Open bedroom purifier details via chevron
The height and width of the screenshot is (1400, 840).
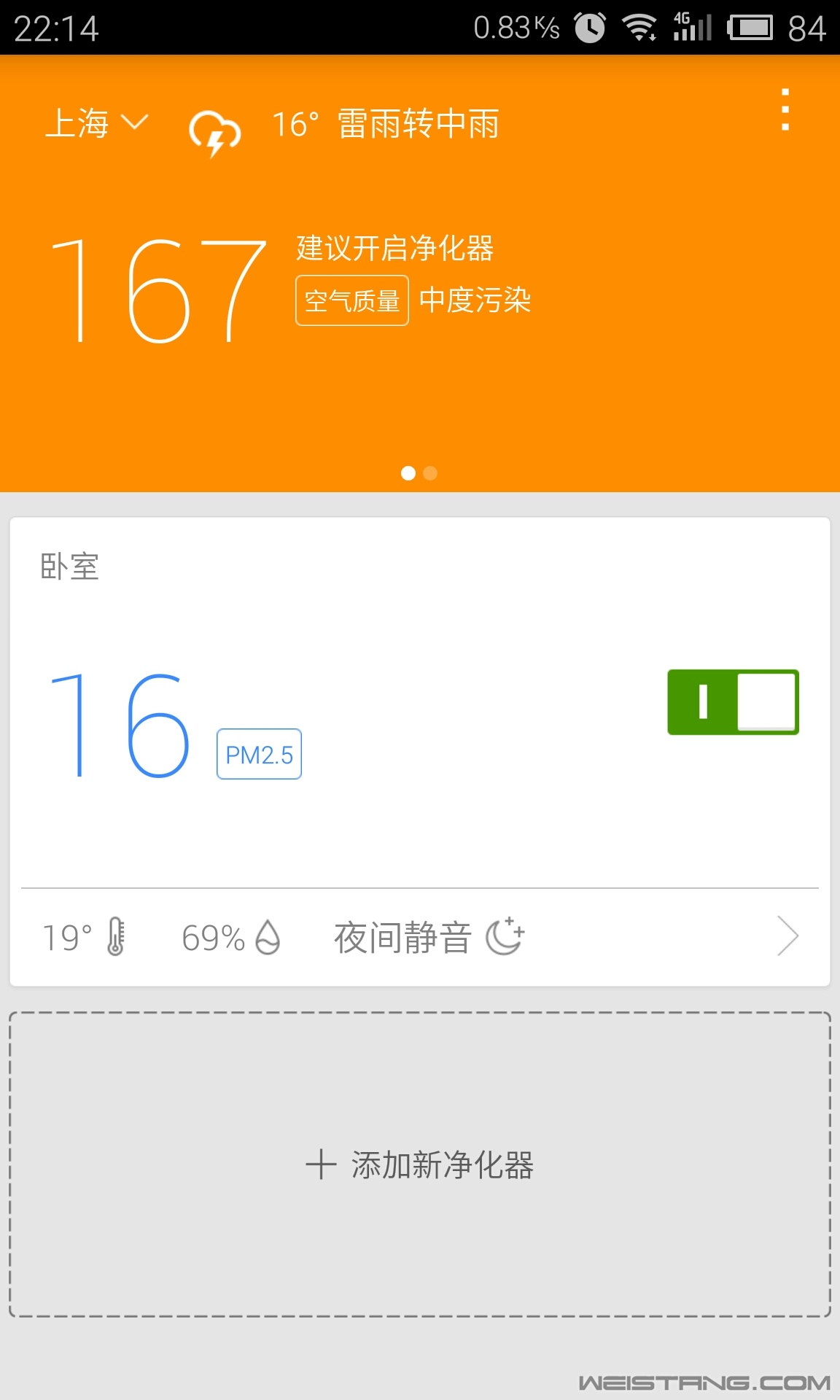[x=787, y=936]
